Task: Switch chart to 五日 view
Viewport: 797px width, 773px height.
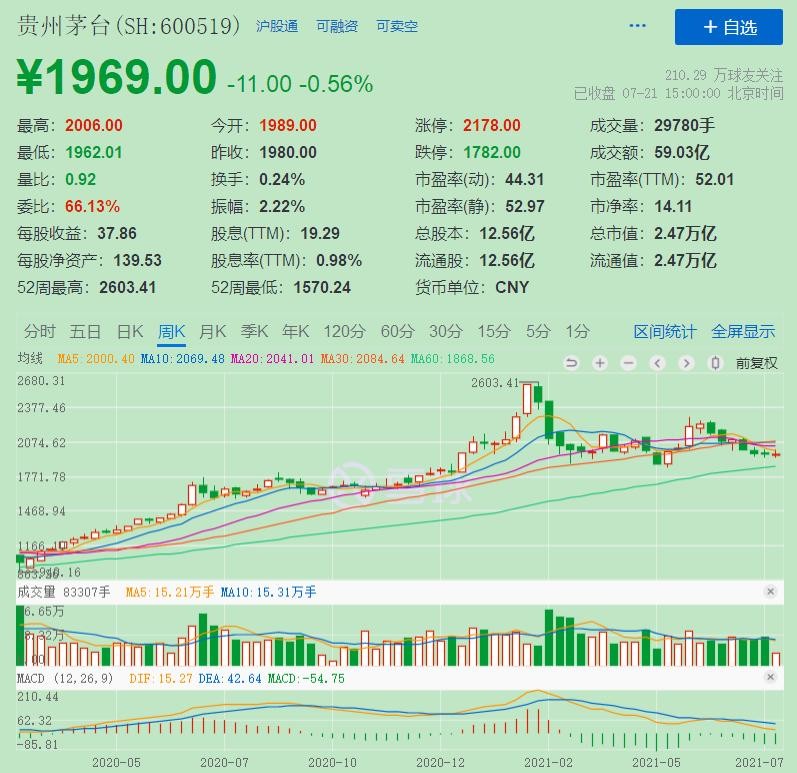Action: pyautogui.click(x=85, y=332)
